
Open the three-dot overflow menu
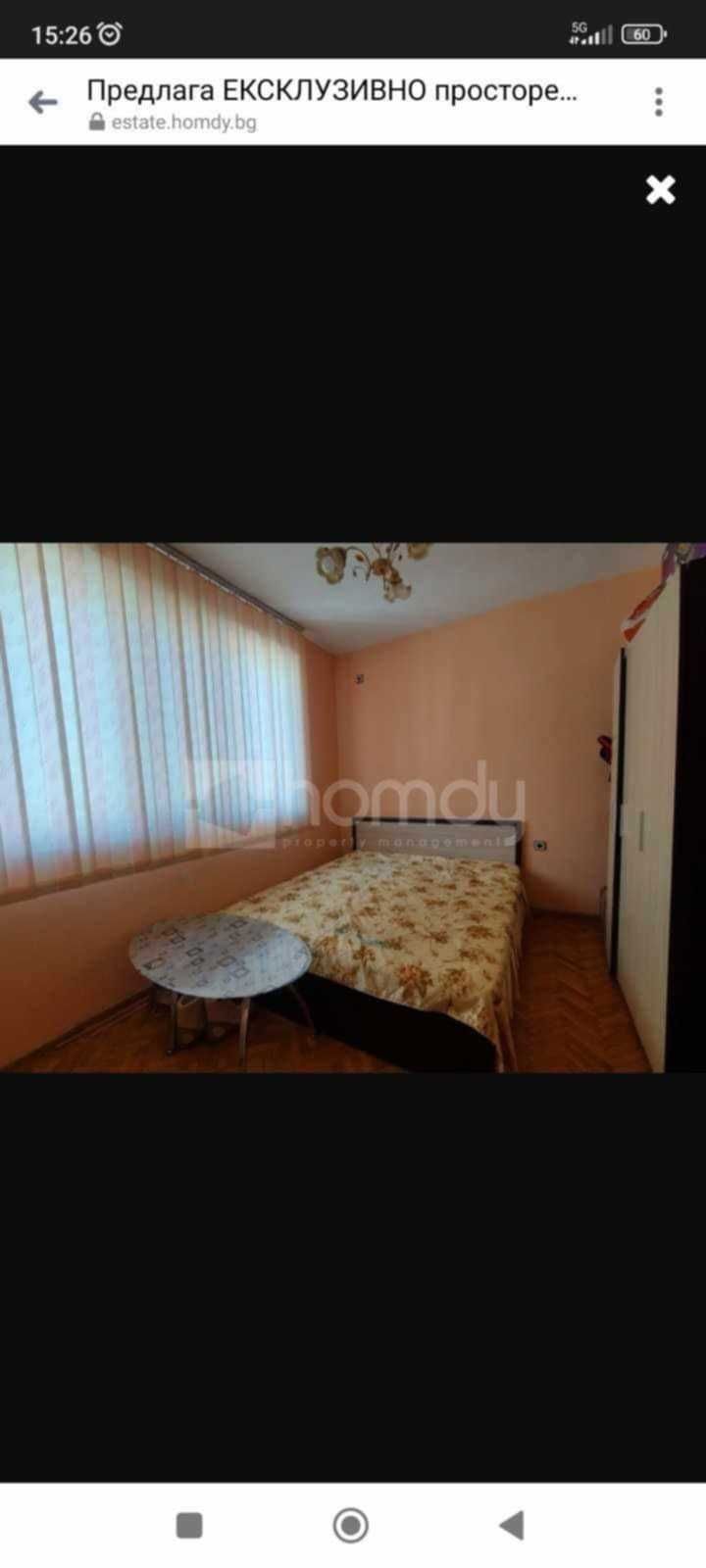coord(659,102)
